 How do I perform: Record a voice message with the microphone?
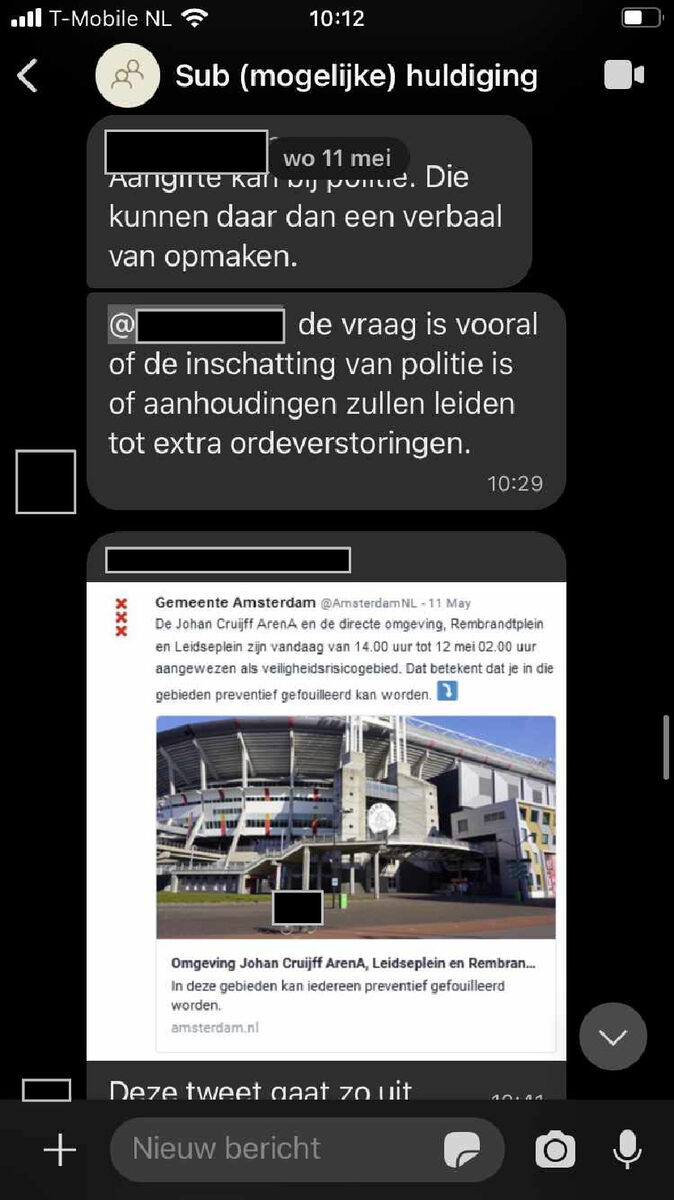click(x=627, y=1150)
